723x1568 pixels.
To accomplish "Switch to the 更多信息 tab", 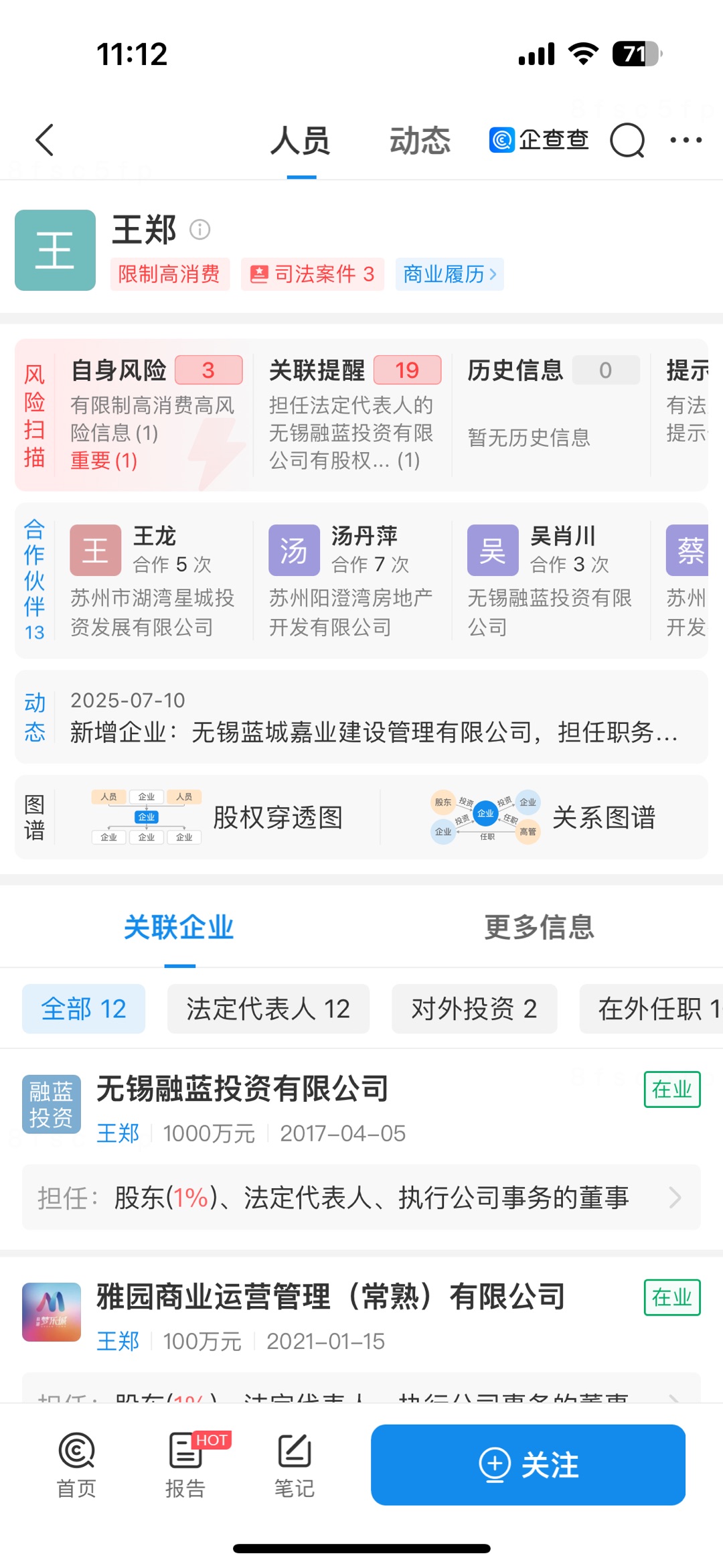I will coord(539,928).
